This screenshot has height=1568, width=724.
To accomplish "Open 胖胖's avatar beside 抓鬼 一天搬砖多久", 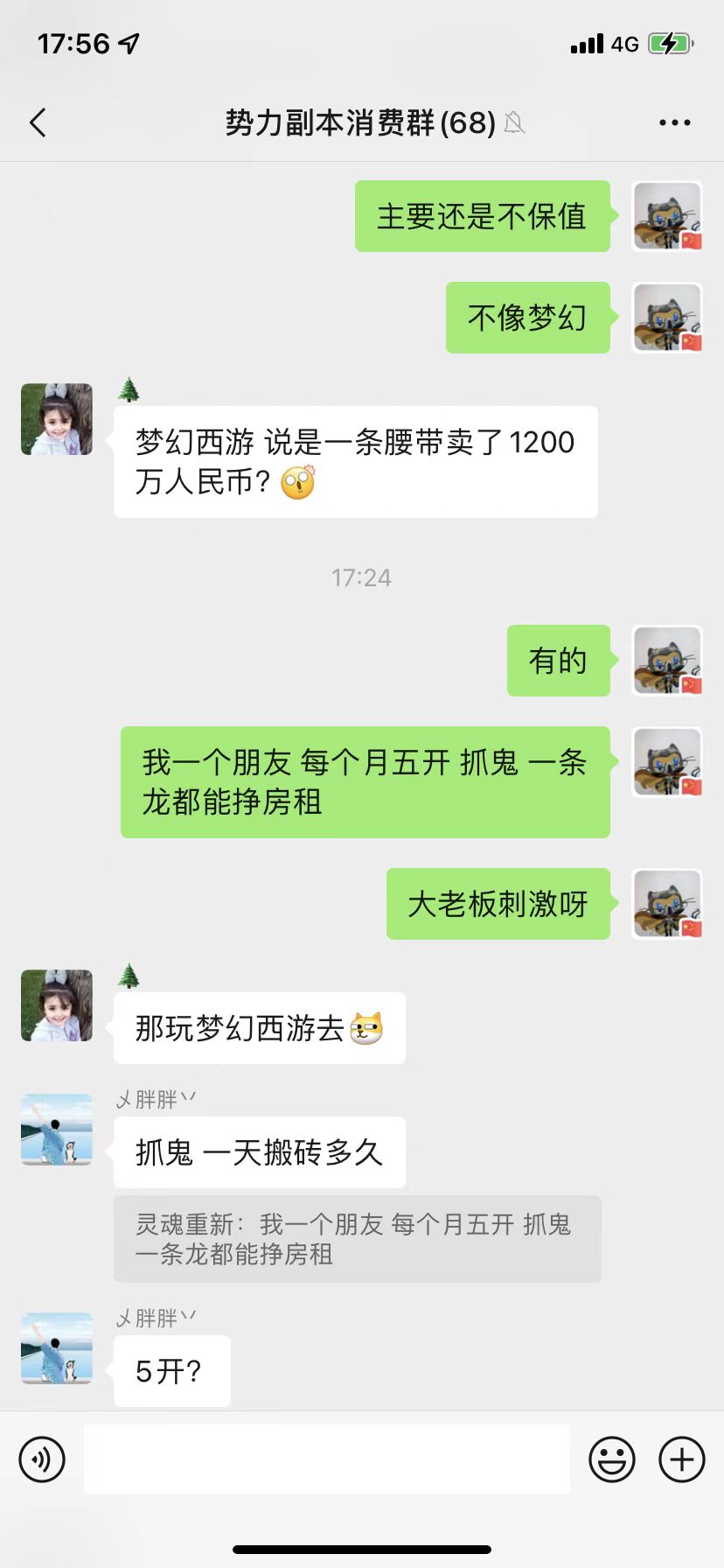I will (57, 1130).
